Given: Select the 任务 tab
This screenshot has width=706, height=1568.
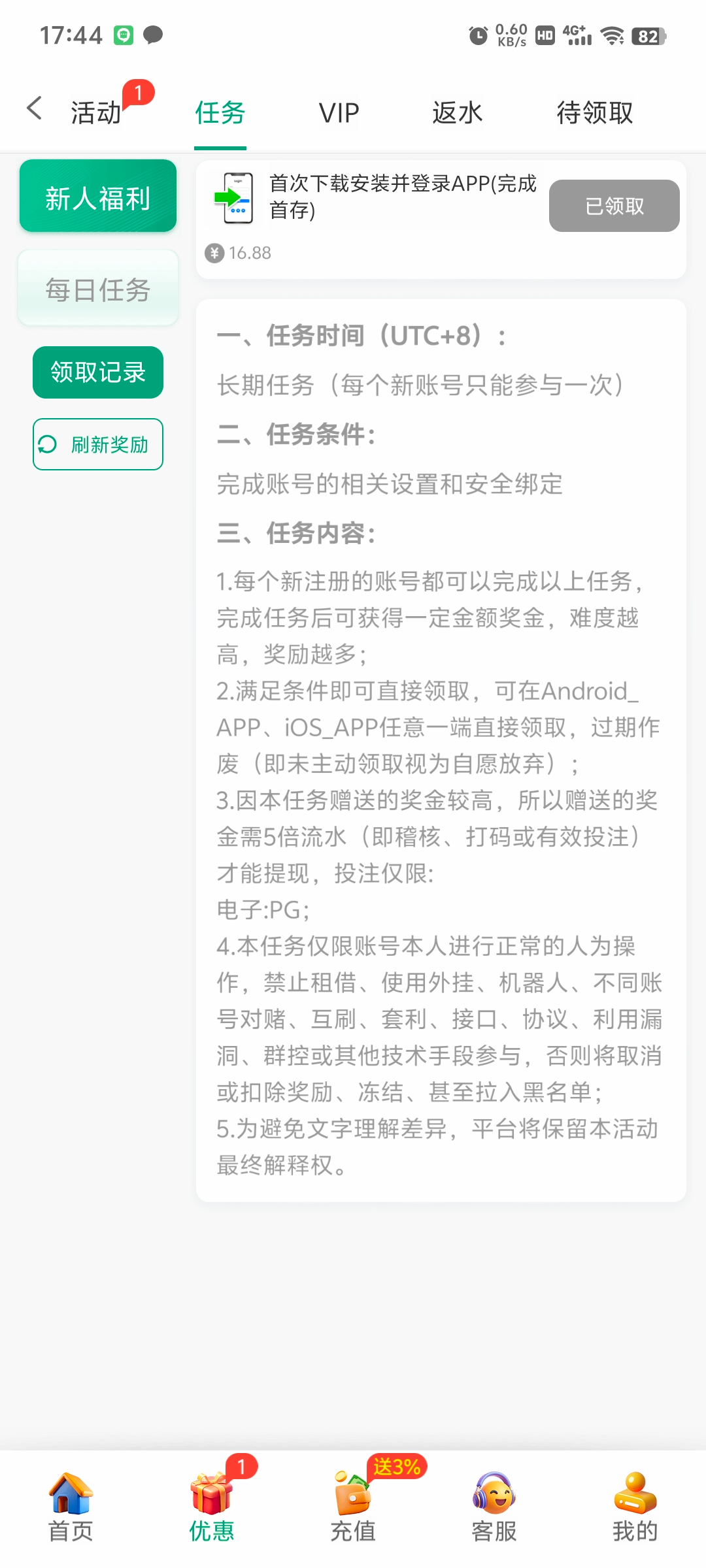Looking at the screenshot, I should coord(220,112).
